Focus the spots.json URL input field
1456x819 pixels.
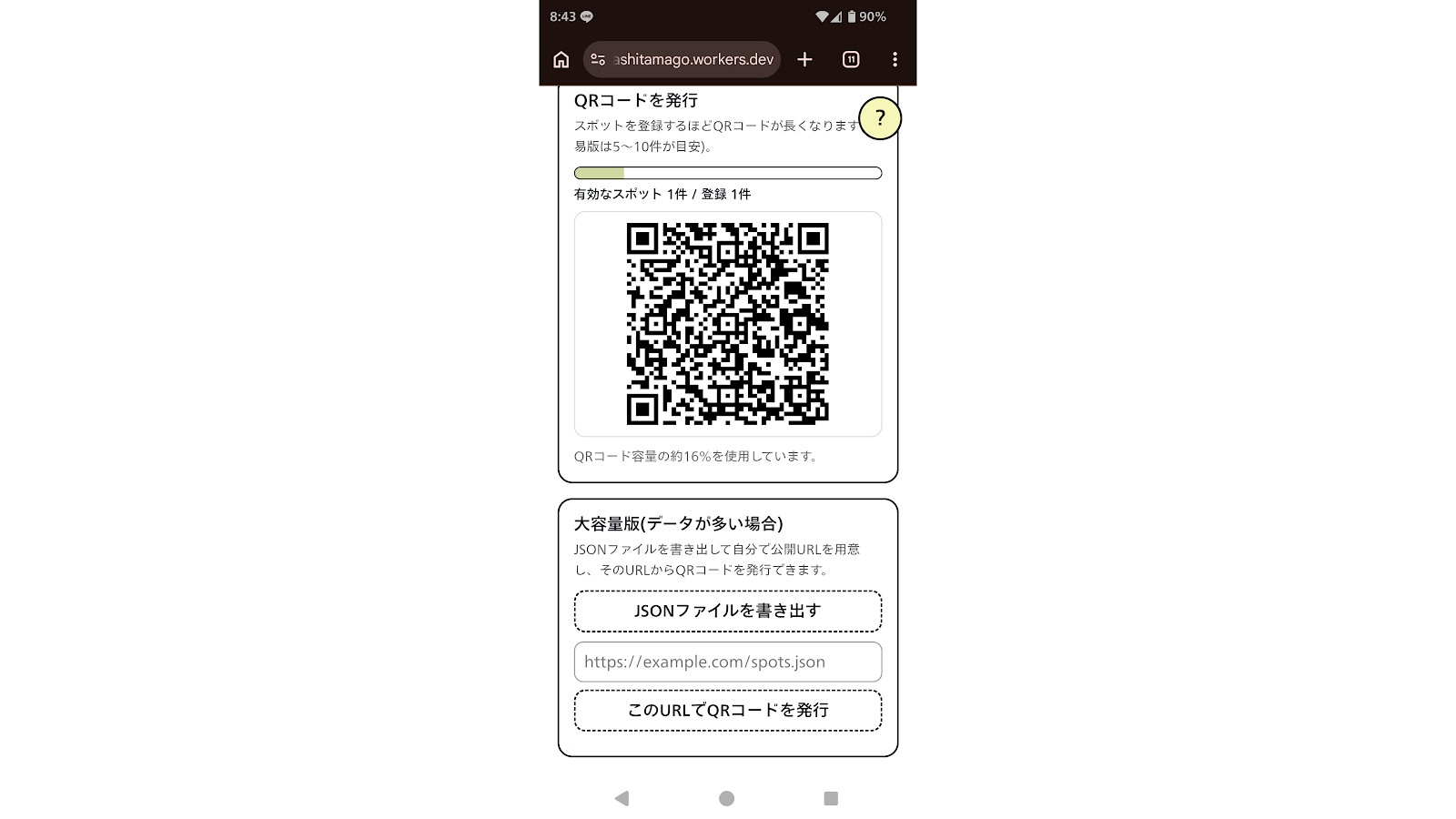pos(728,662)
